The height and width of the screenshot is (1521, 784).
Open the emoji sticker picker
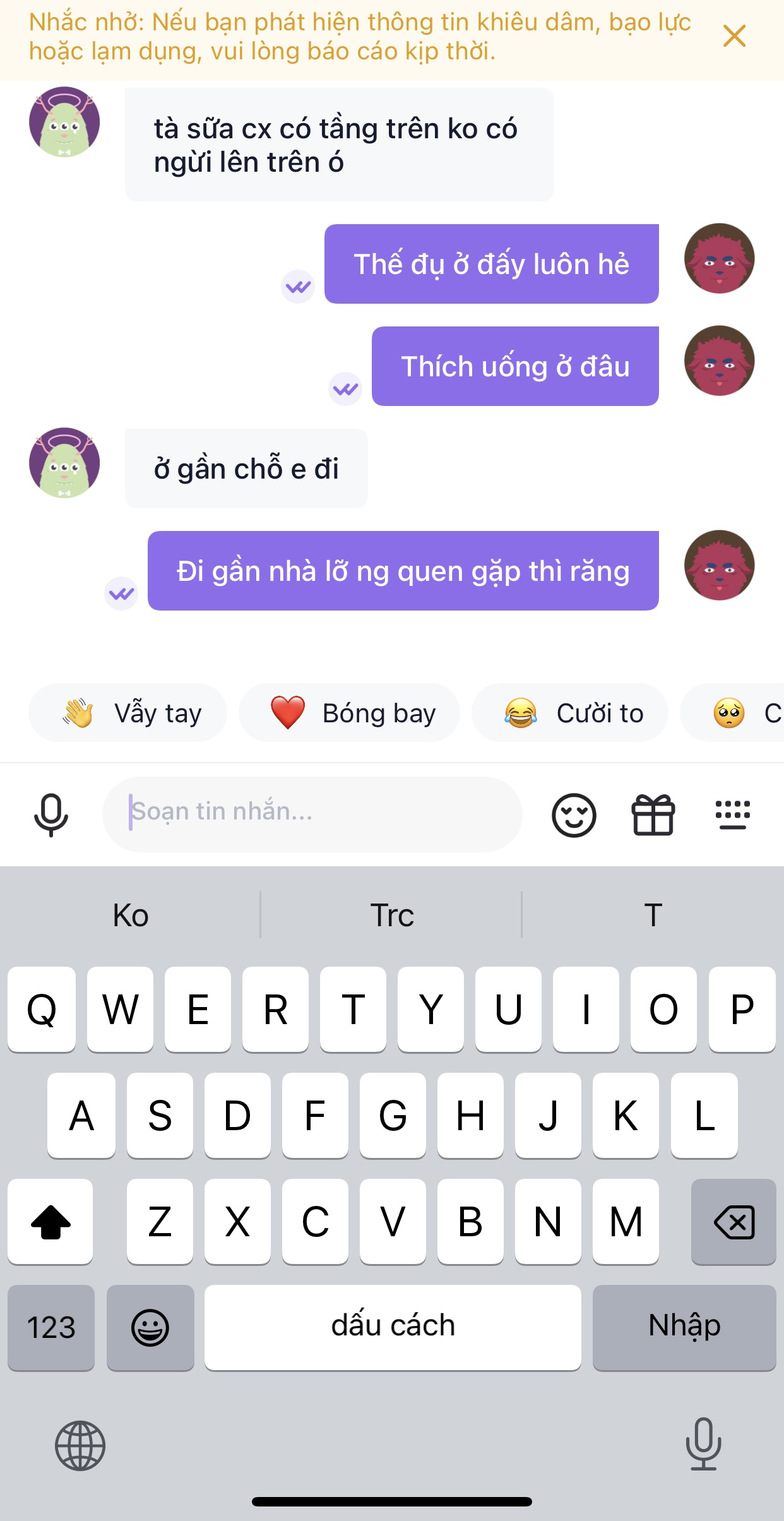click(573, 815)
